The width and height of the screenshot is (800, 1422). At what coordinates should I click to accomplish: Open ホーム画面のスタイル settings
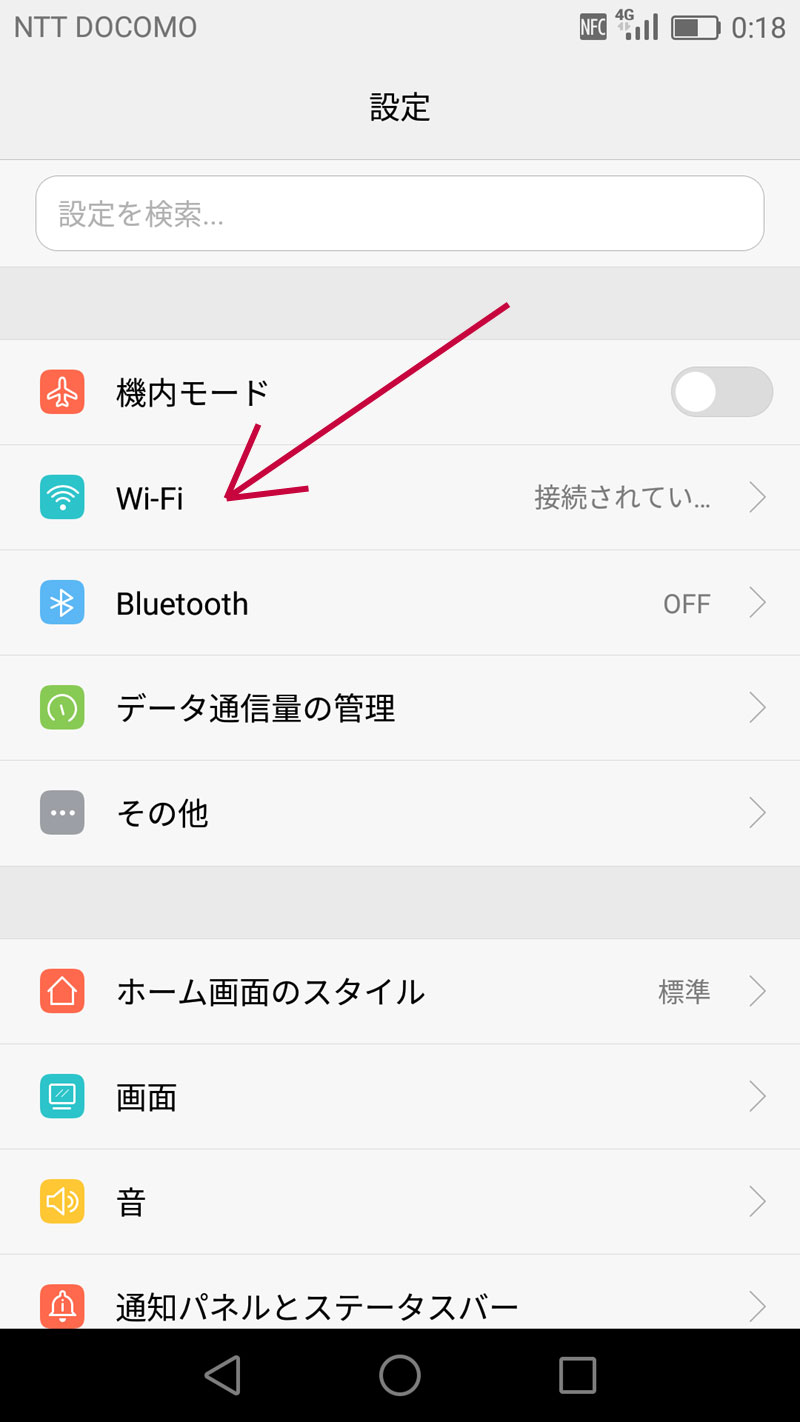pyautogui.click(x=400, y=991)
